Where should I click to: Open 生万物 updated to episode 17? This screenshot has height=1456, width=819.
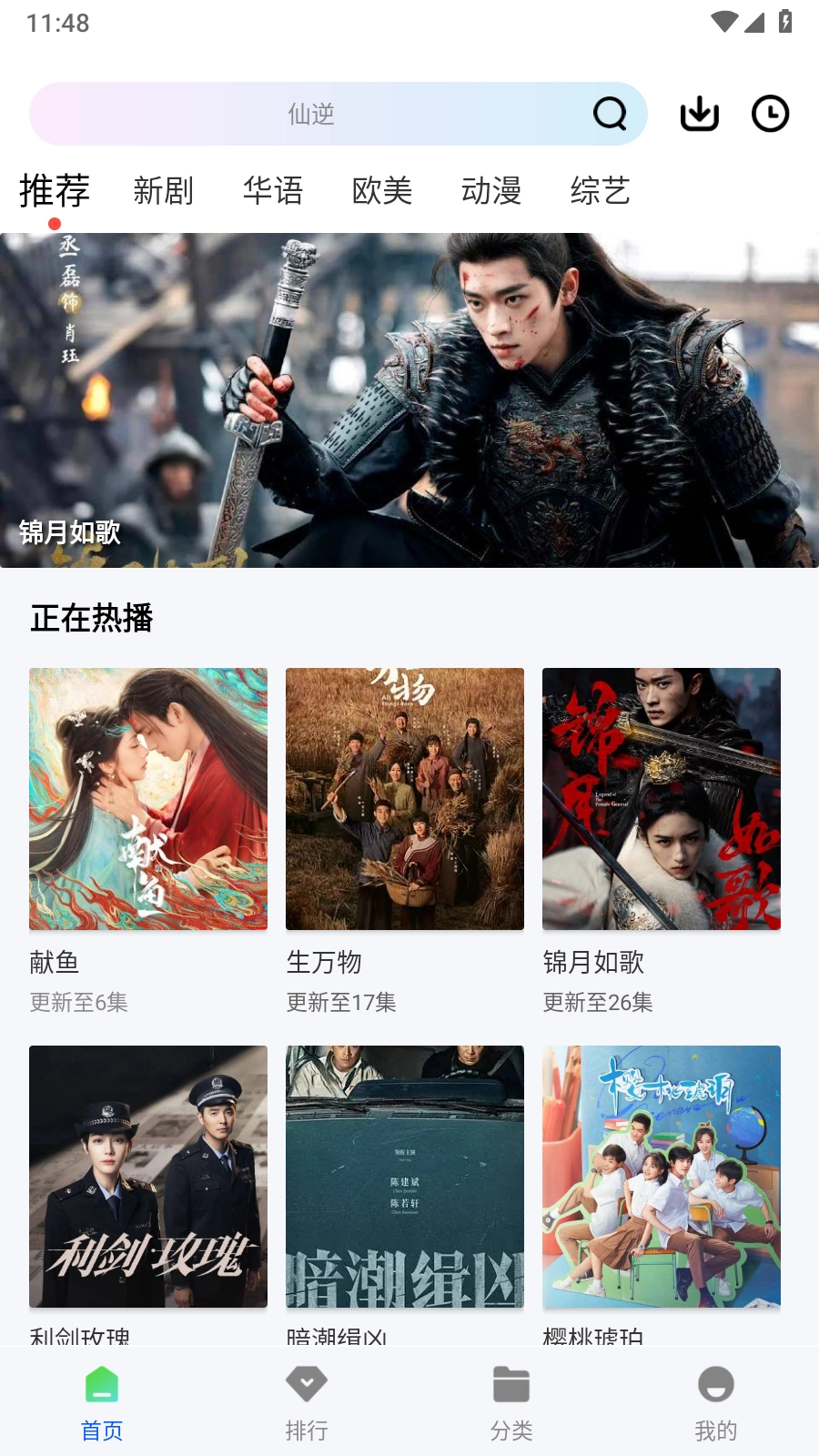404,799
